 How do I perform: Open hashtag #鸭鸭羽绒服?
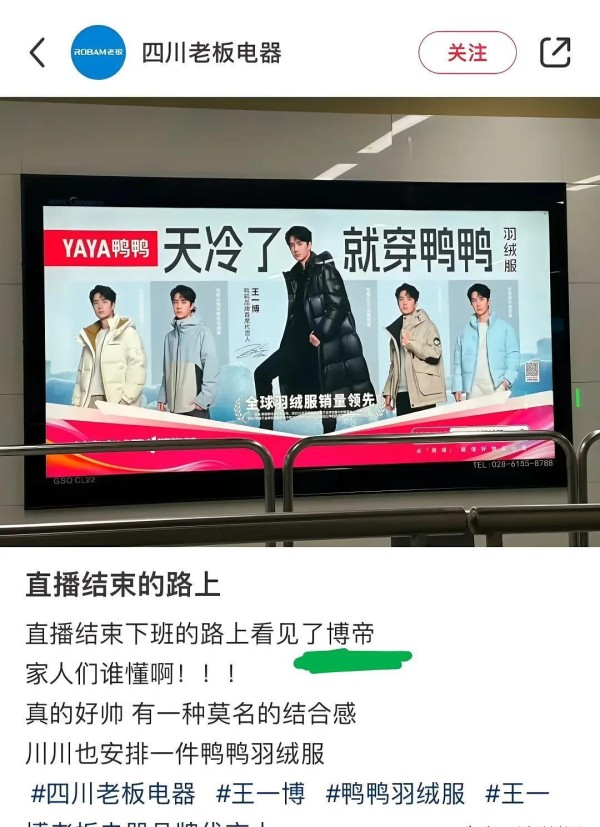tap(396, 794)
